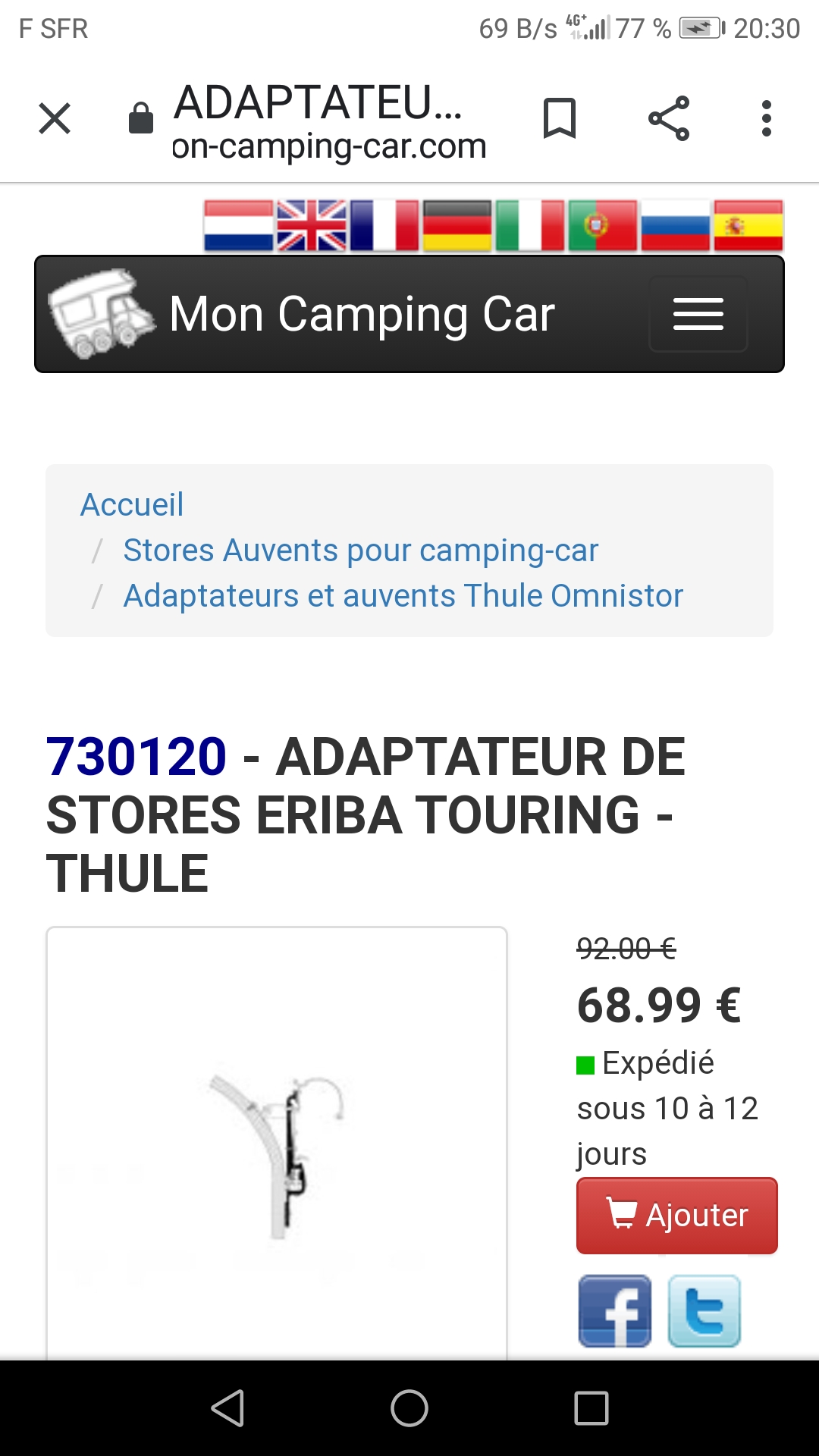The width and height of the screenshot is (819, 1456).
Task: Switch to Spanish flag language
Action: tap(748, 226)
